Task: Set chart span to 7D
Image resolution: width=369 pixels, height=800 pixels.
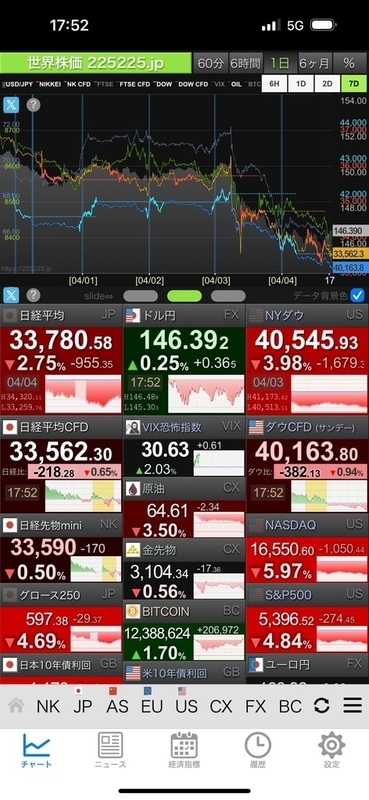Action: (354, 84)
